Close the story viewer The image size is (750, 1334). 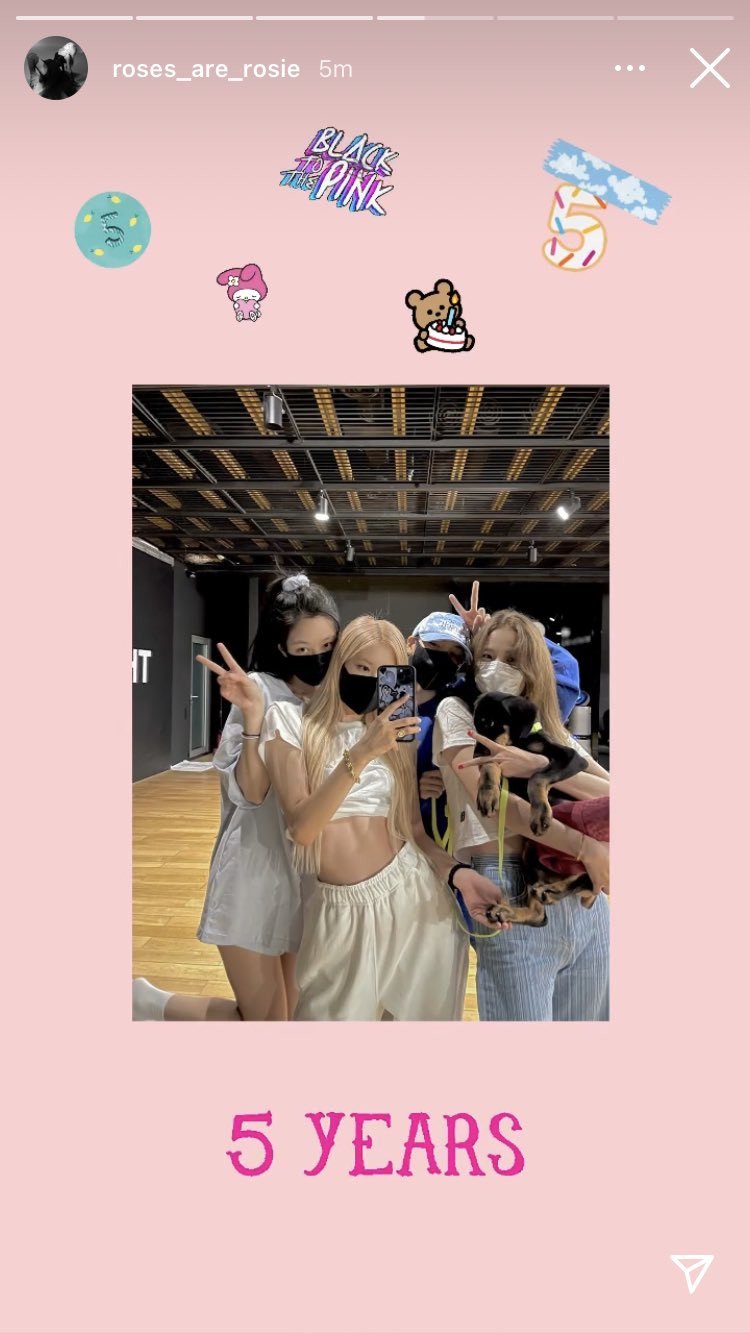(709, 68)
